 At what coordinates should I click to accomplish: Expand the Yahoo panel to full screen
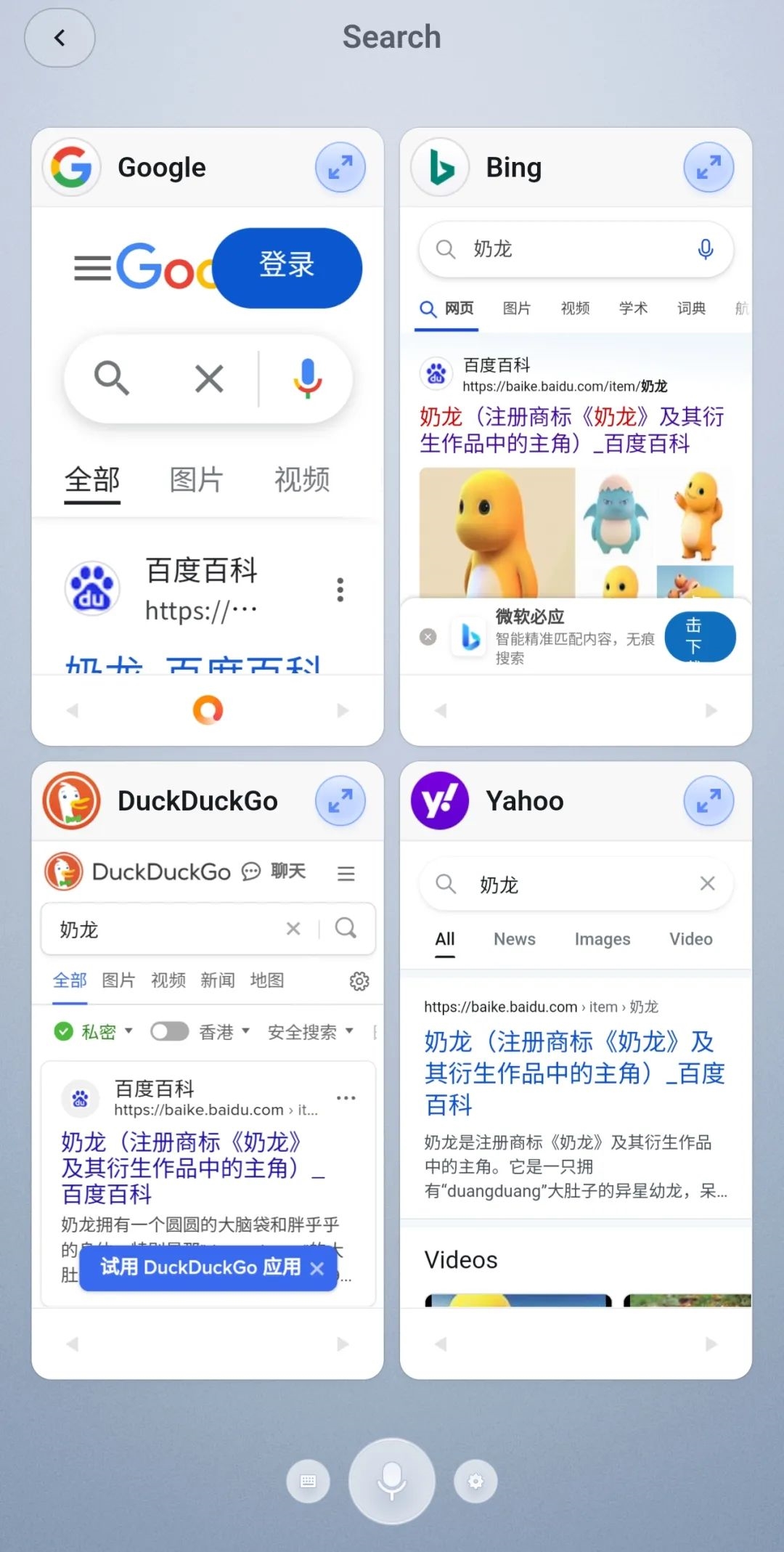tap(709, 801)
